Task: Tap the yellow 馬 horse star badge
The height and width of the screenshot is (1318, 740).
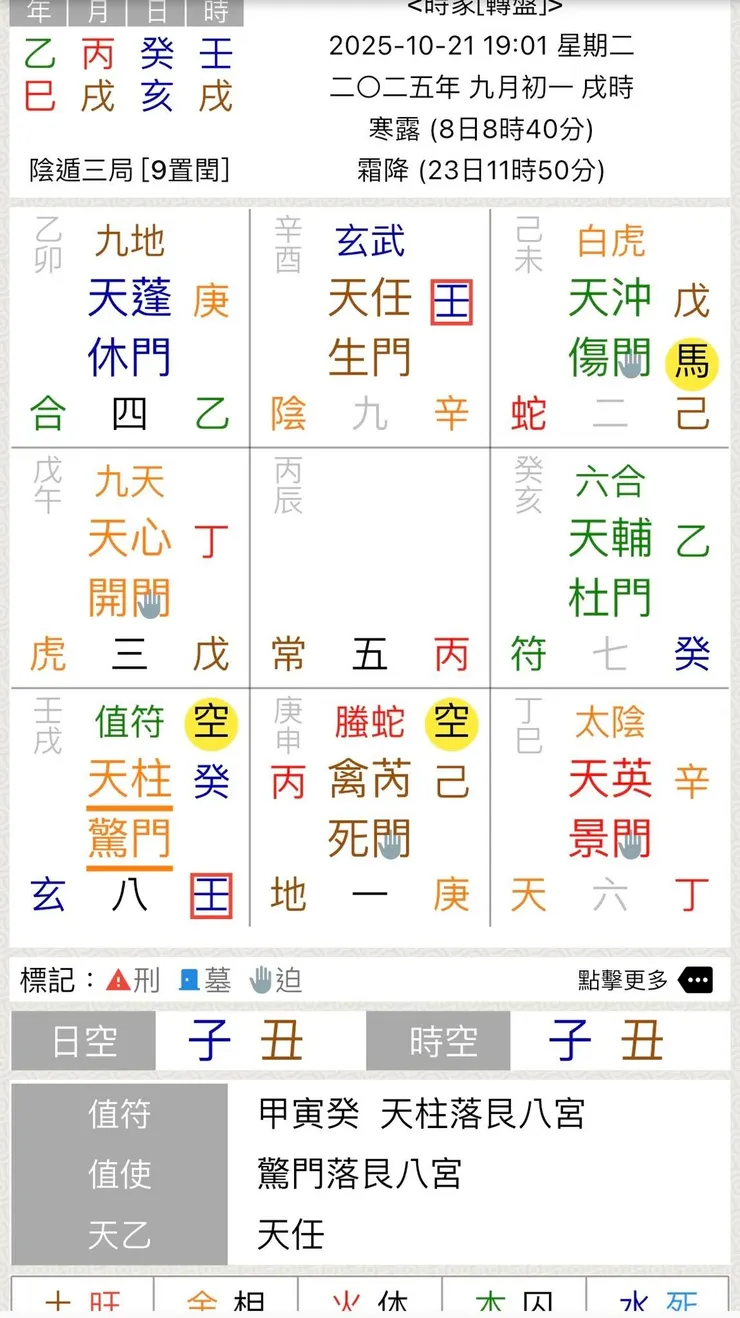Action: tap(693, 363)
